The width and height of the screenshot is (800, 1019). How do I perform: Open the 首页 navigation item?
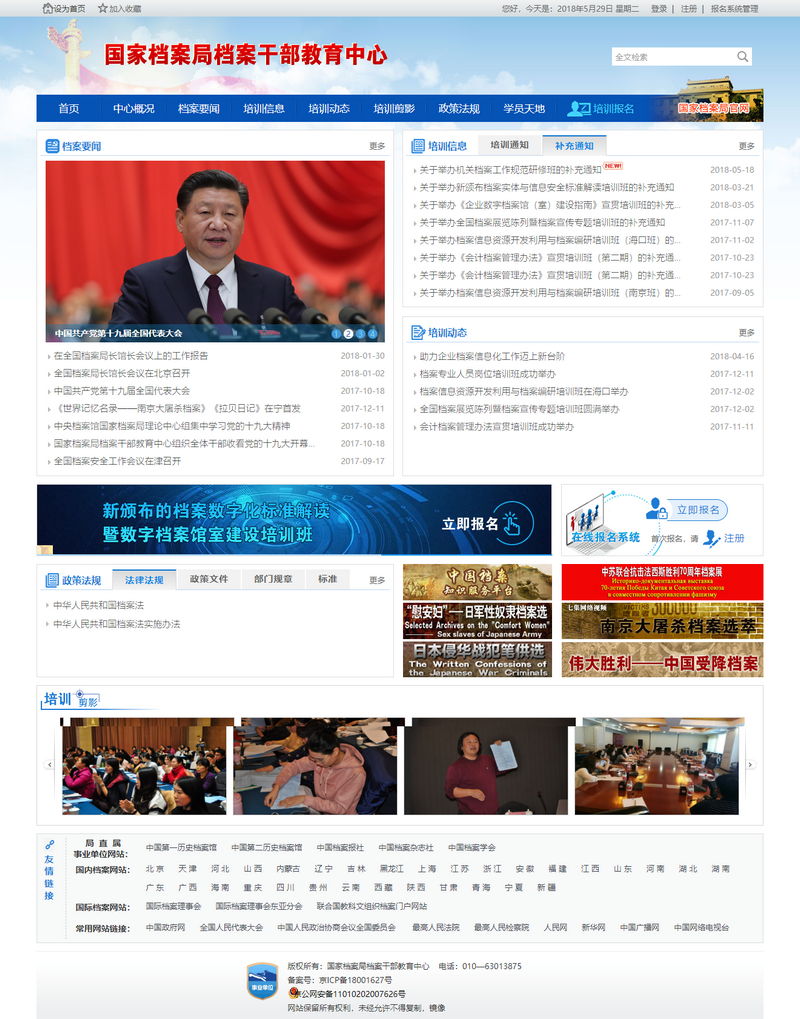pyautogui.click(x=68, y=109)
